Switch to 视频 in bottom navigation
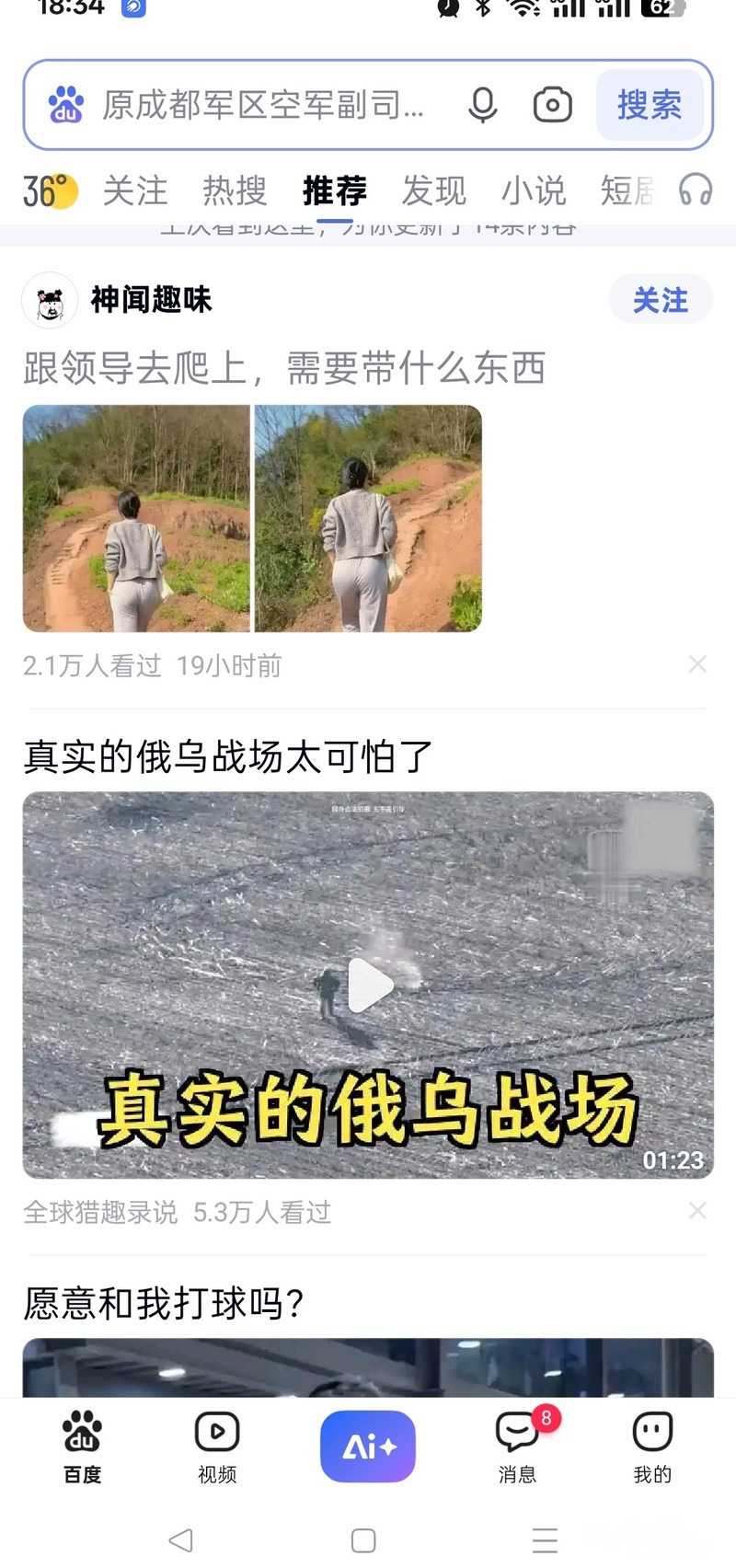 [217, 1447]
